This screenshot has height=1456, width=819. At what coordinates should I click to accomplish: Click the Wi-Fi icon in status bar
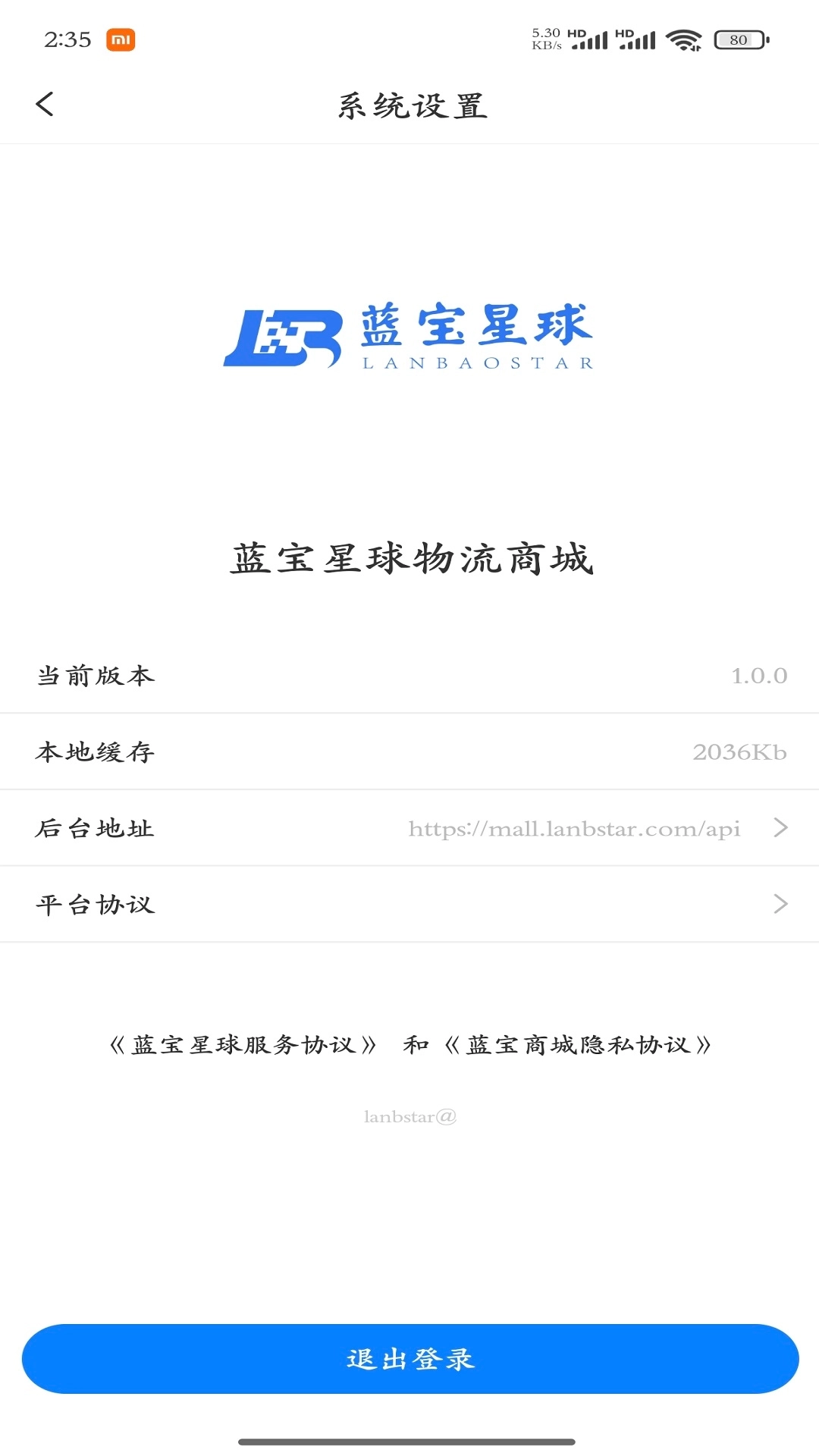point(685,39)
